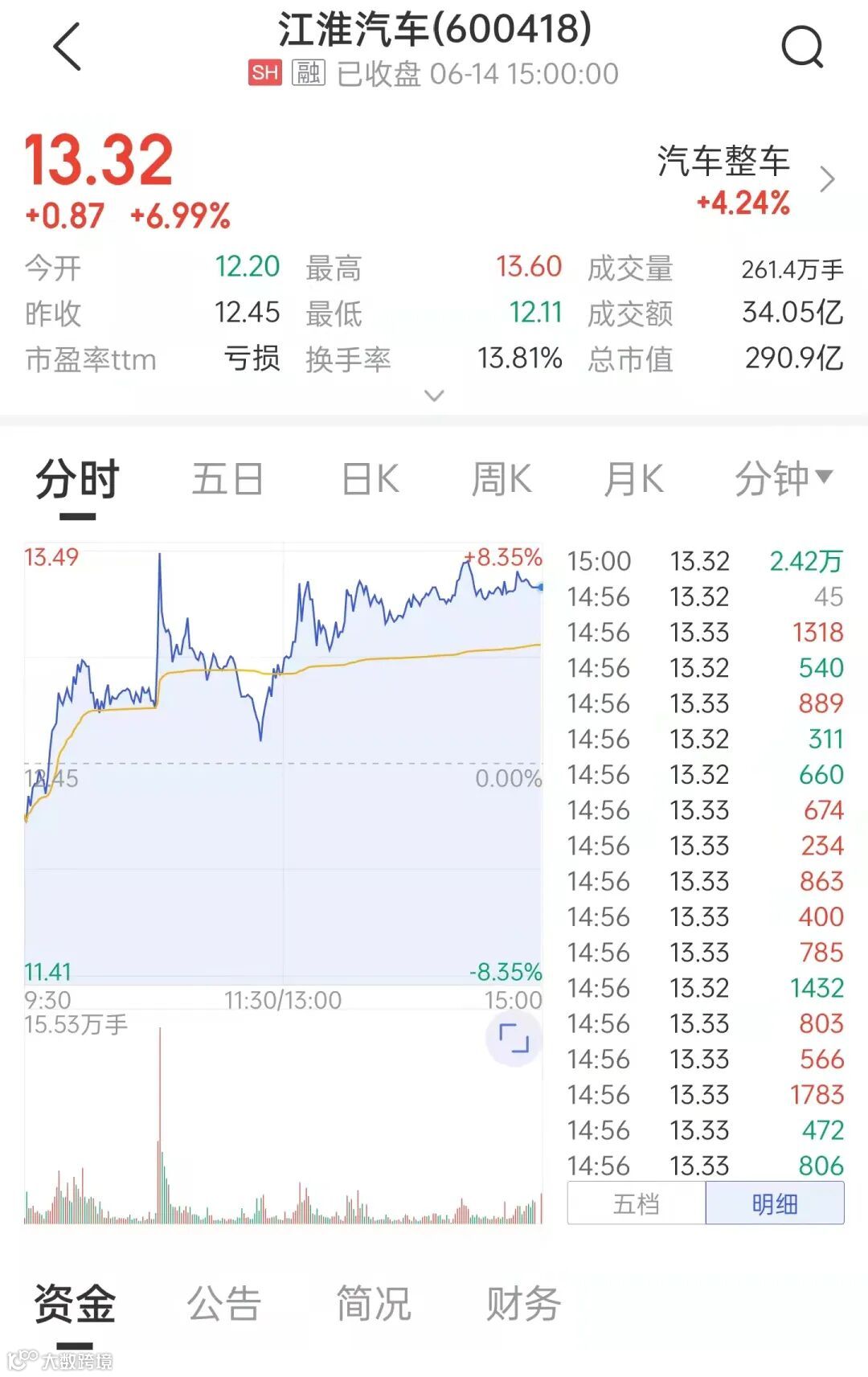Switch to the 周K chart tab
Viewport: 868px width, 1377px height.
pyautogui.click(x=502, y=480)
